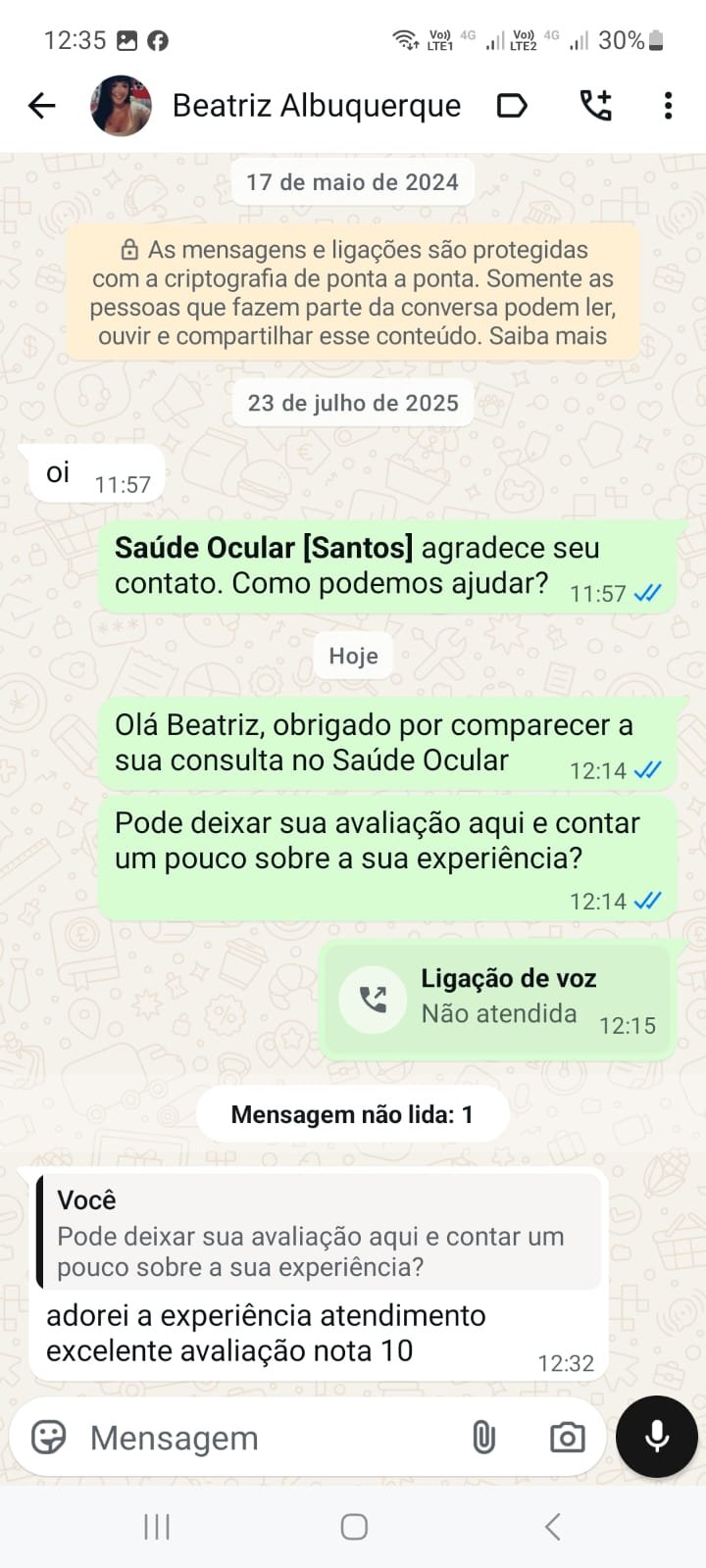Open the three-dot chat options menu
Screen dimensions: 706x1568
coord(669,105)
